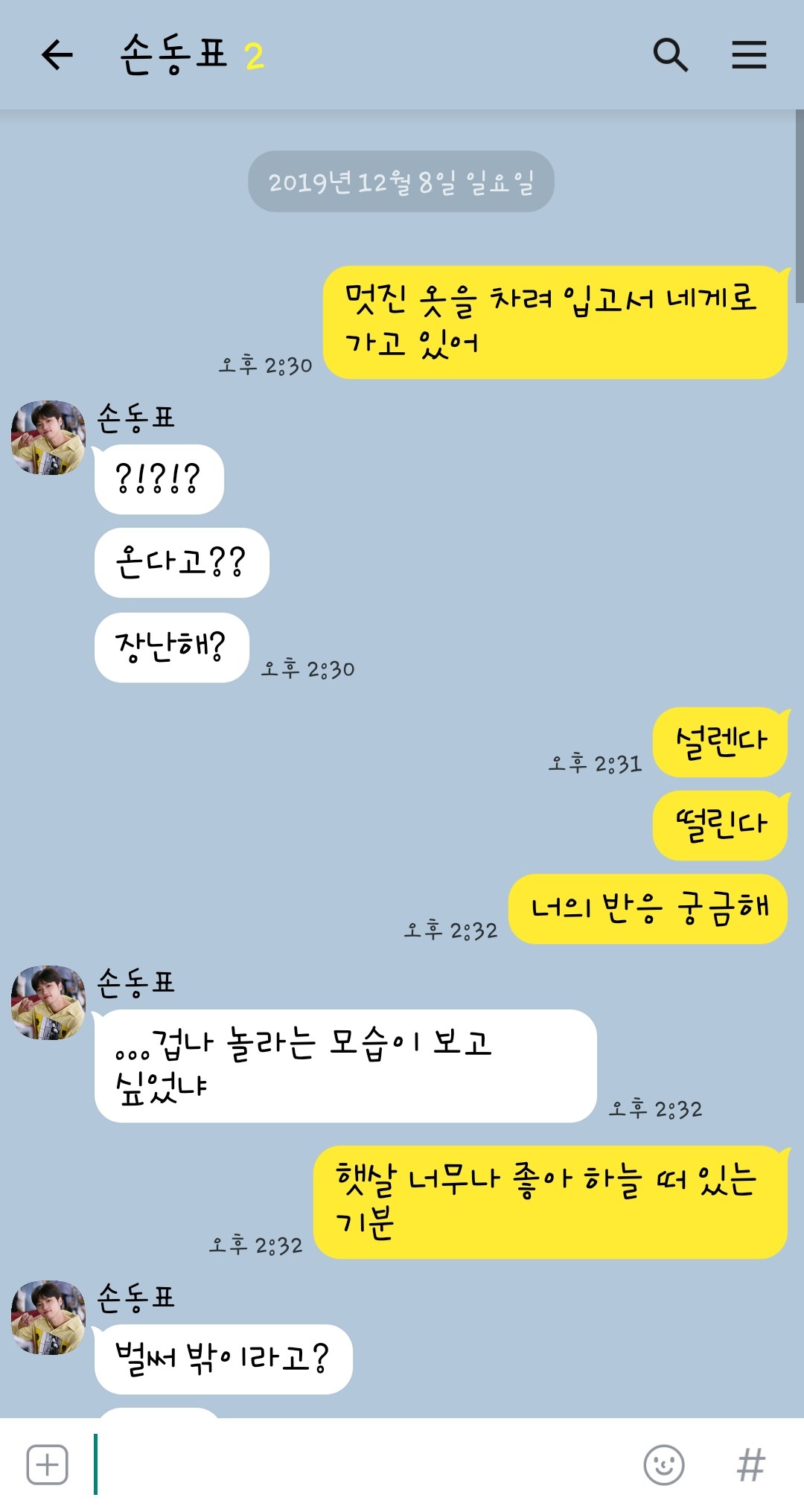This screenshot has width=804, height=1512.
Task: Open the emoticon picker
Action: coord(663,1464)
